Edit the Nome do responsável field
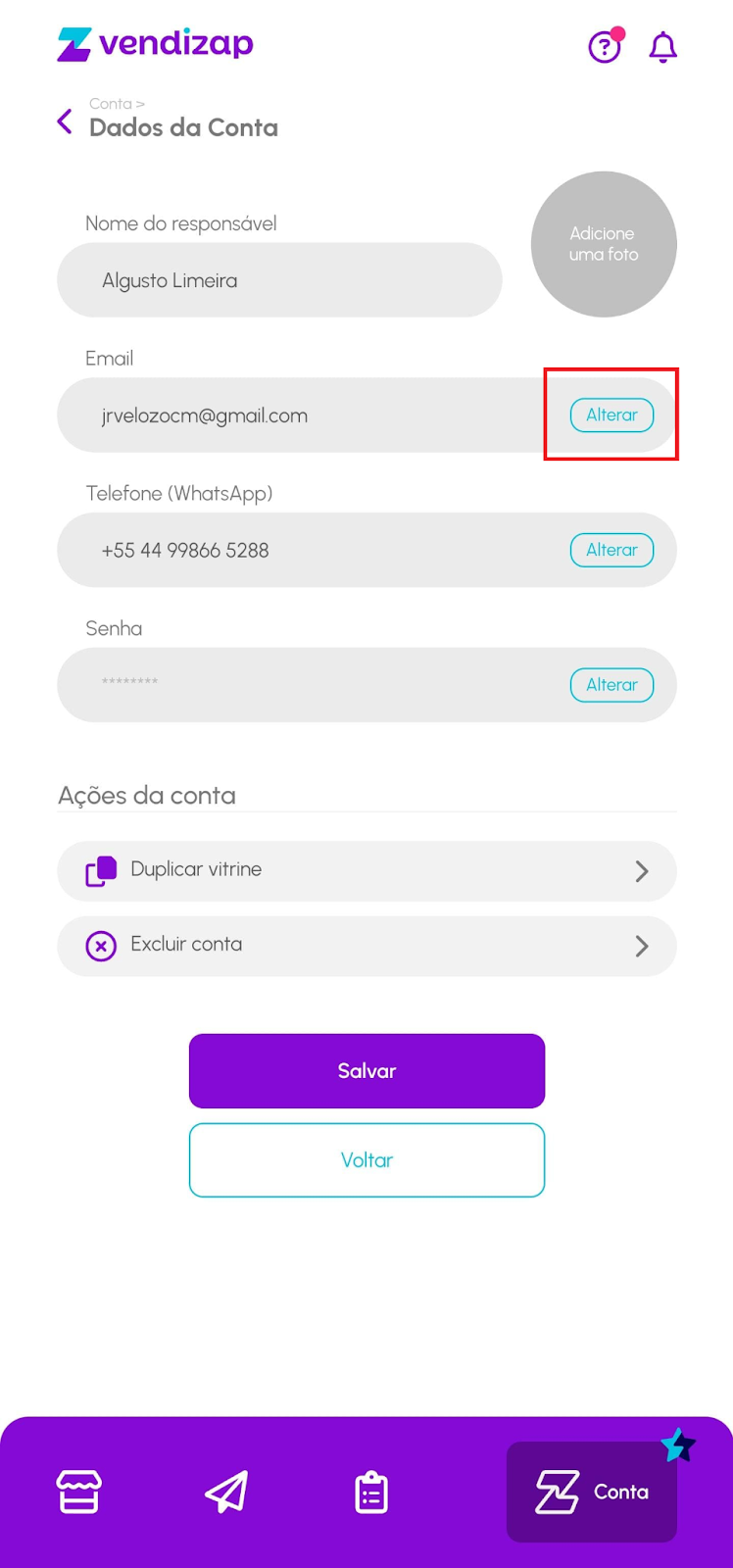The image size is (733, 1568). click(279, 280)
